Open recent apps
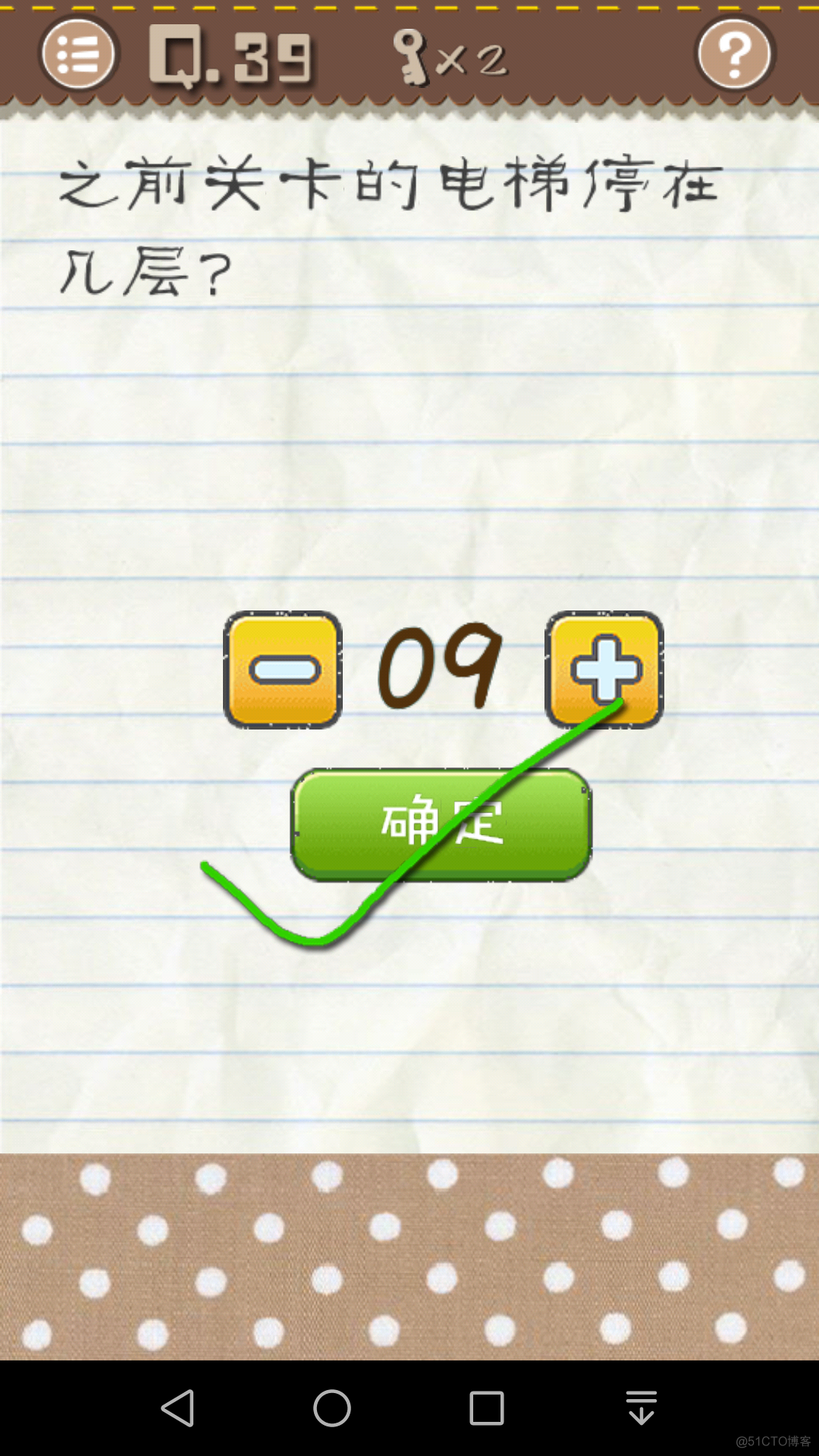 click(x=487, y=1408)
